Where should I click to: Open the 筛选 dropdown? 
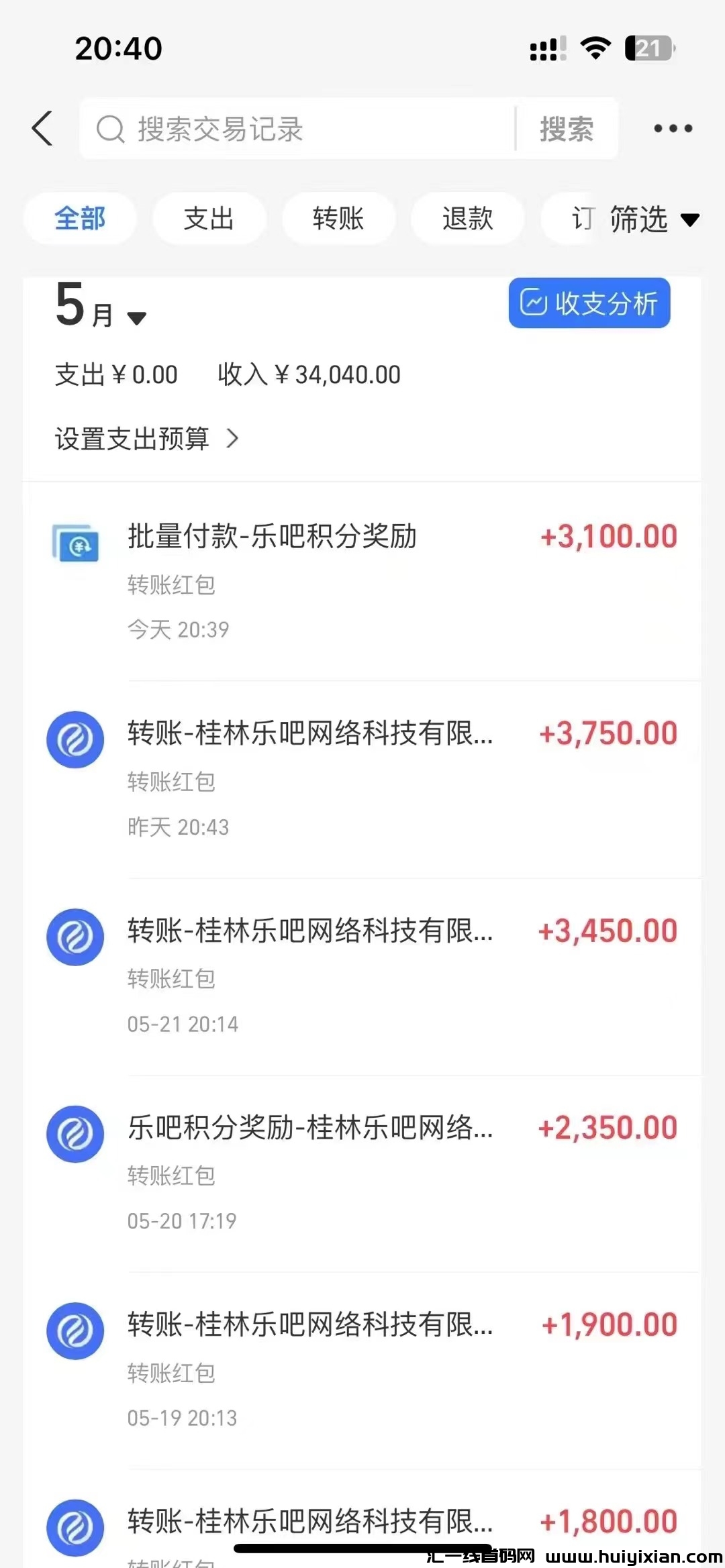pos(653,219)
